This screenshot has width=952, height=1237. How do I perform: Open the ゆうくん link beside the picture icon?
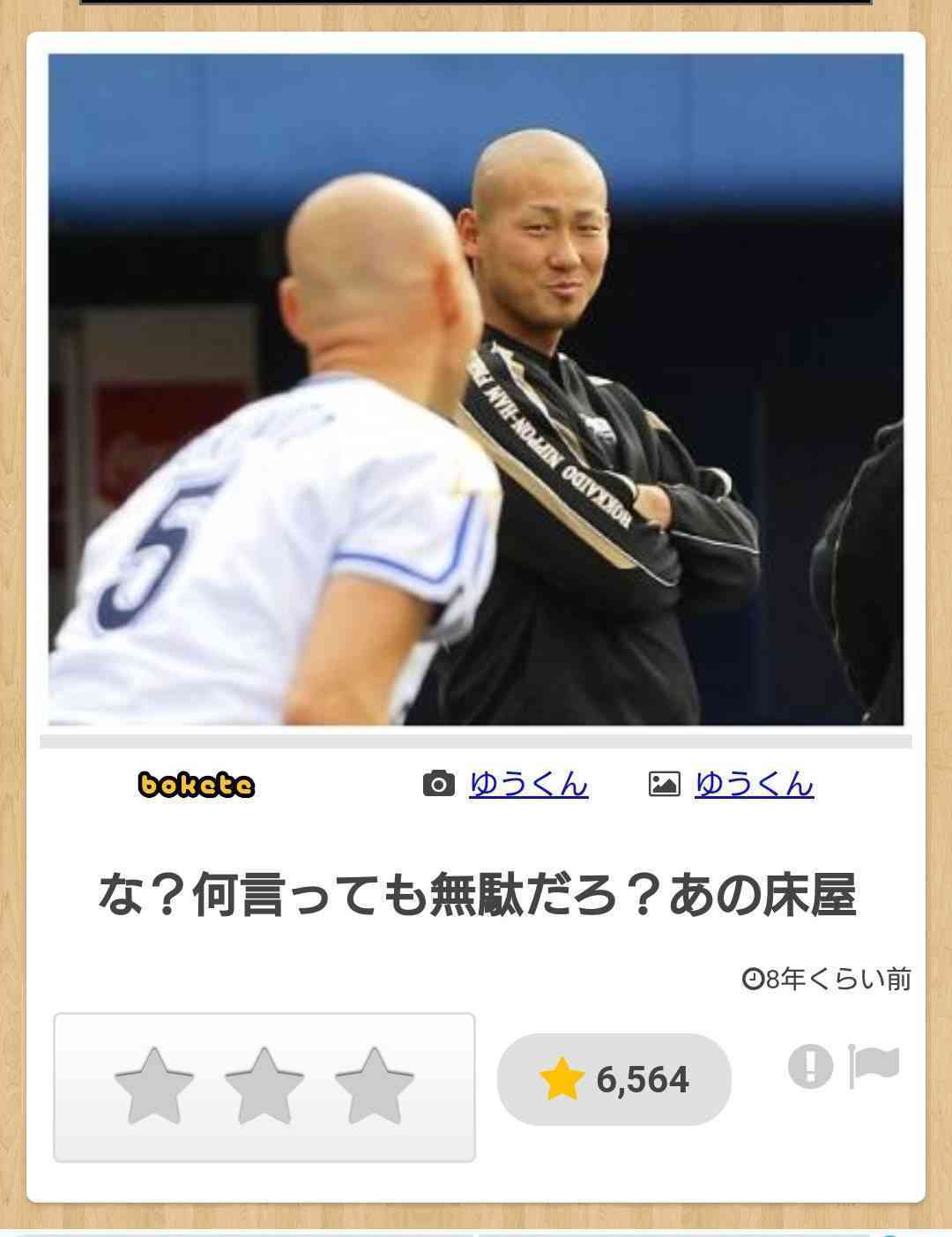[754, 783]
